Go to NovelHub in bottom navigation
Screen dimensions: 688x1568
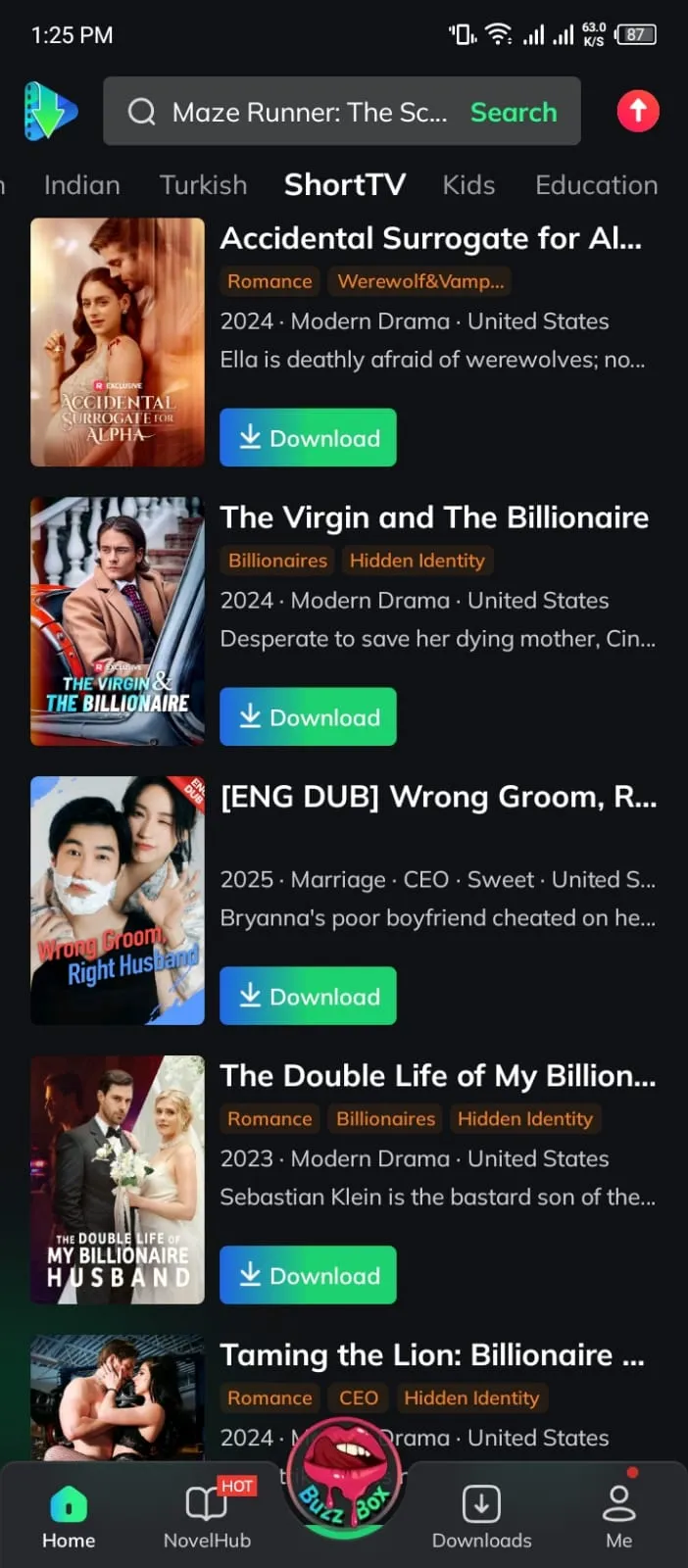point(207,1516)
